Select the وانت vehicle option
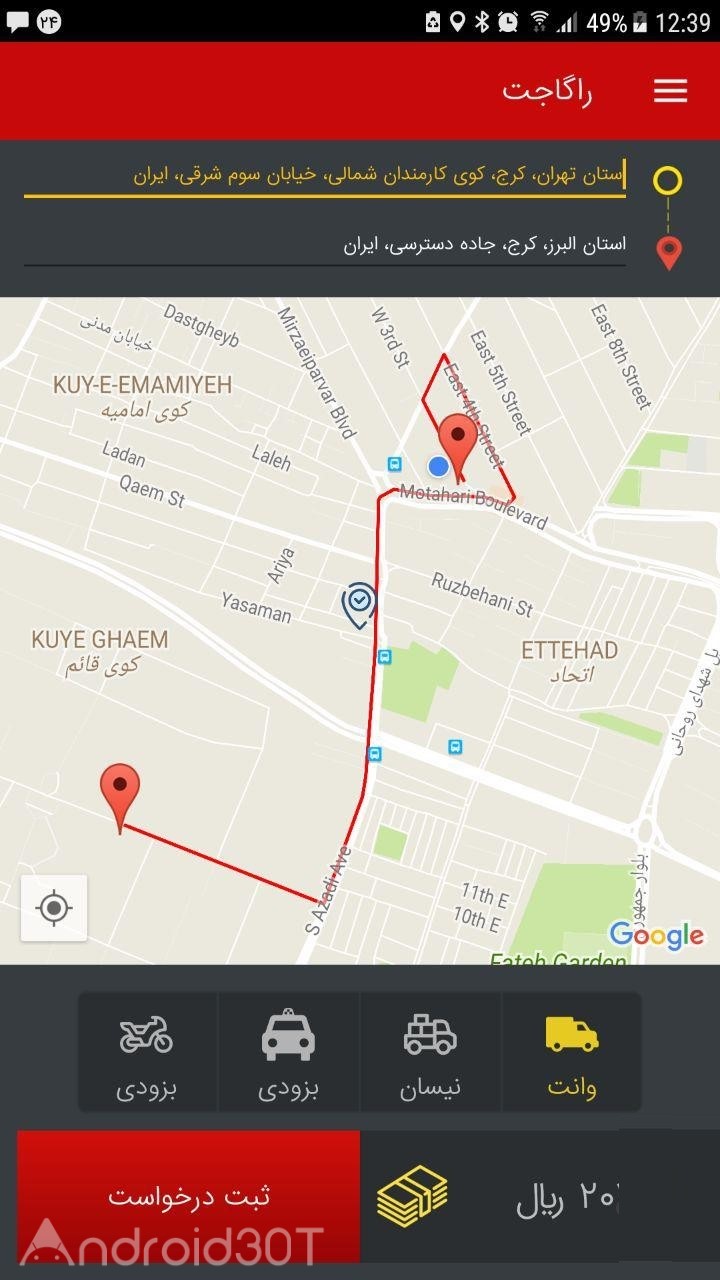The height and width of the screenshot is (1280, 720). [571, 1052]
